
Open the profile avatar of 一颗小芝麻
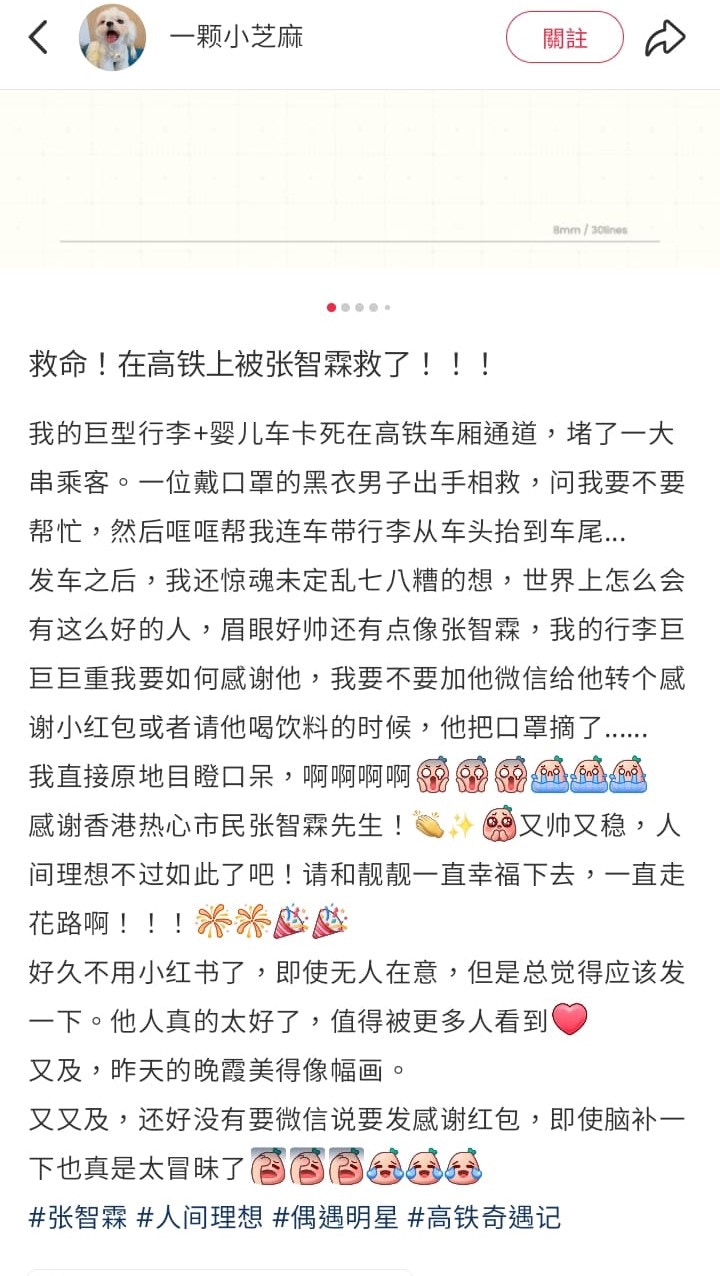click(112, 38)
